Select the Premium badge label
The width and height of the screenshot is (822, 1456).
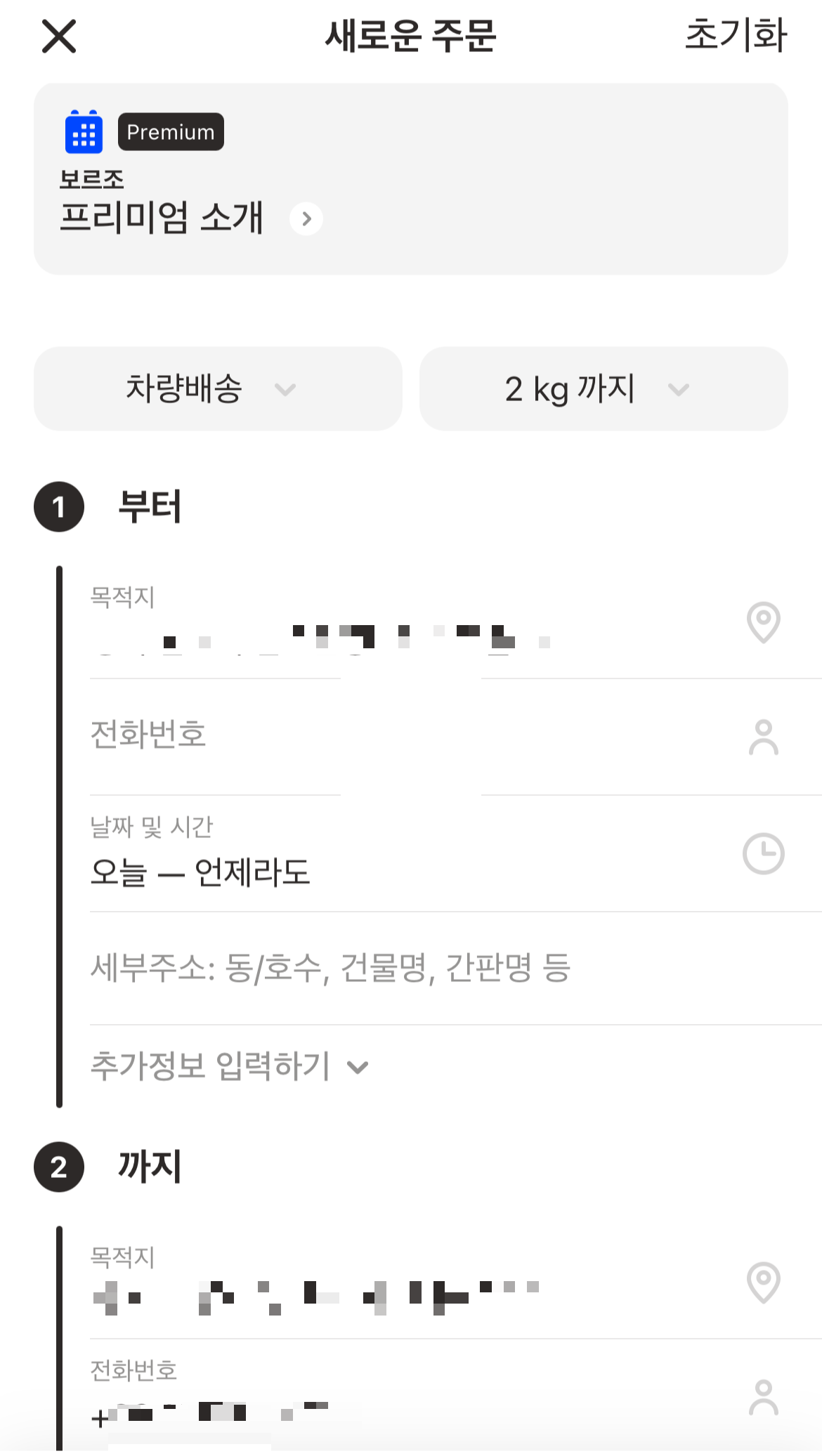pos(170,131)
